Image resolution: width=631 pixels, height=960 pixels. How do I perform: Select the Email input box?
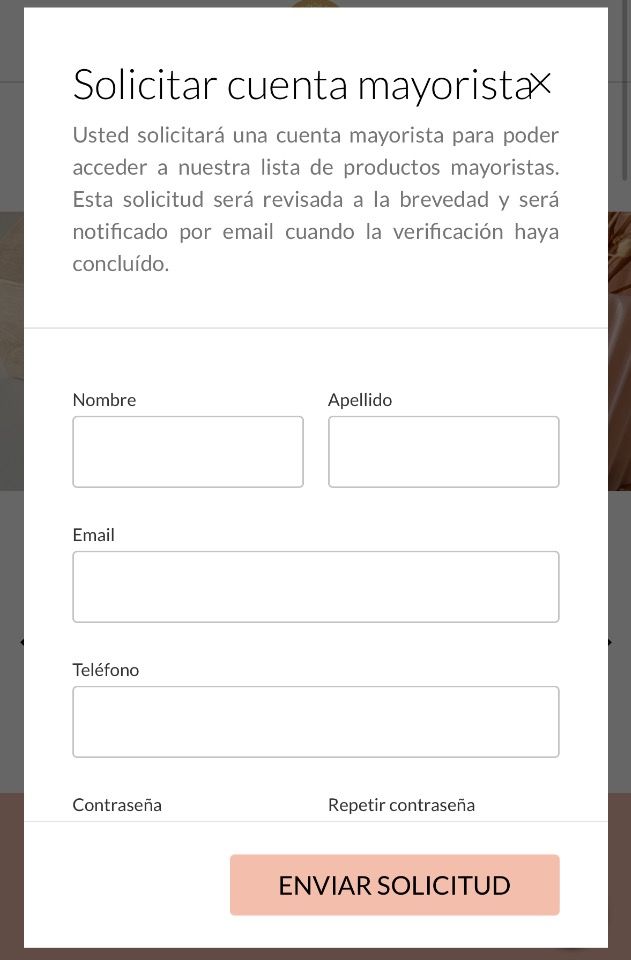tap(315, 587)
